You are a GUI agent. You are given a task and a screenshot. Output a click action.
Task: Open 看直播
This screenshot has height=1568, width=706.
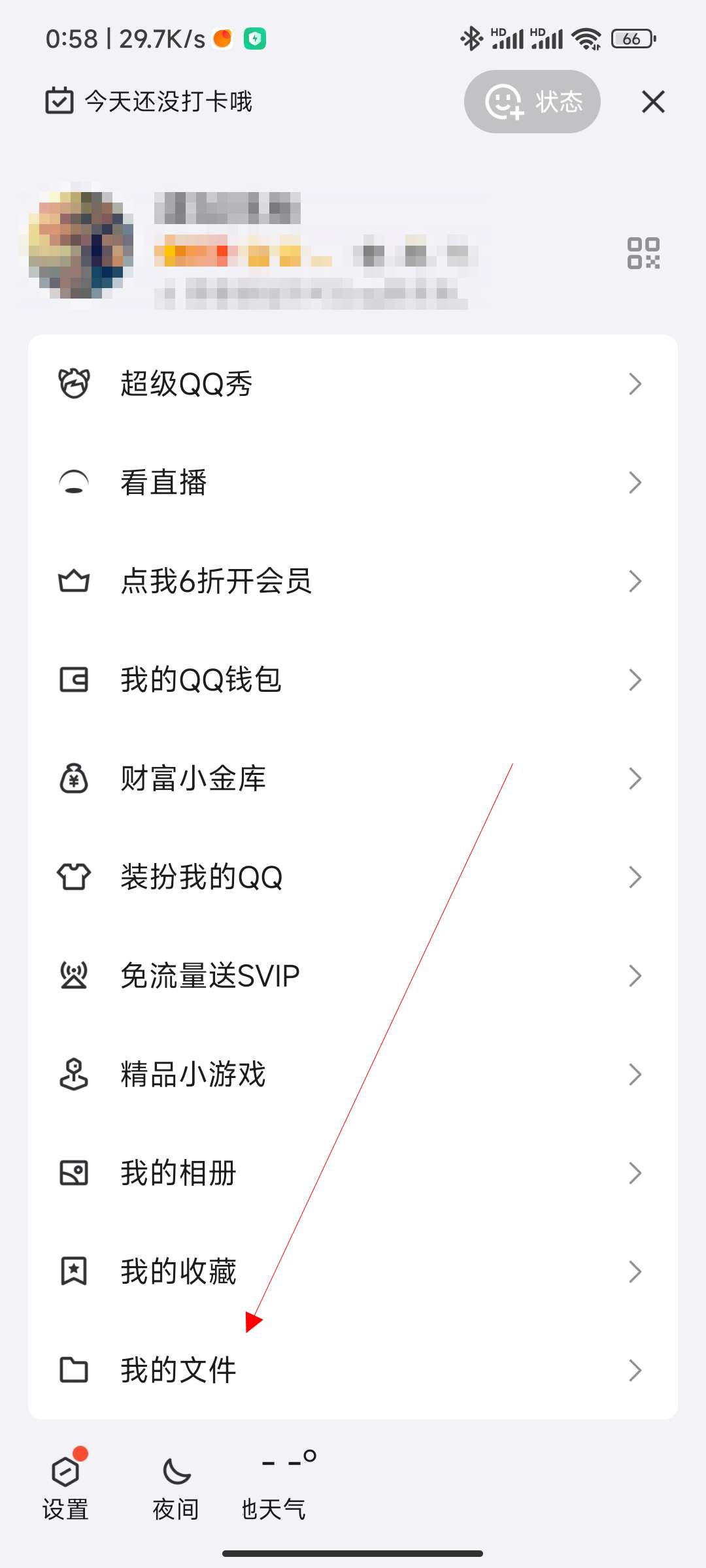(x=353, y=483)
